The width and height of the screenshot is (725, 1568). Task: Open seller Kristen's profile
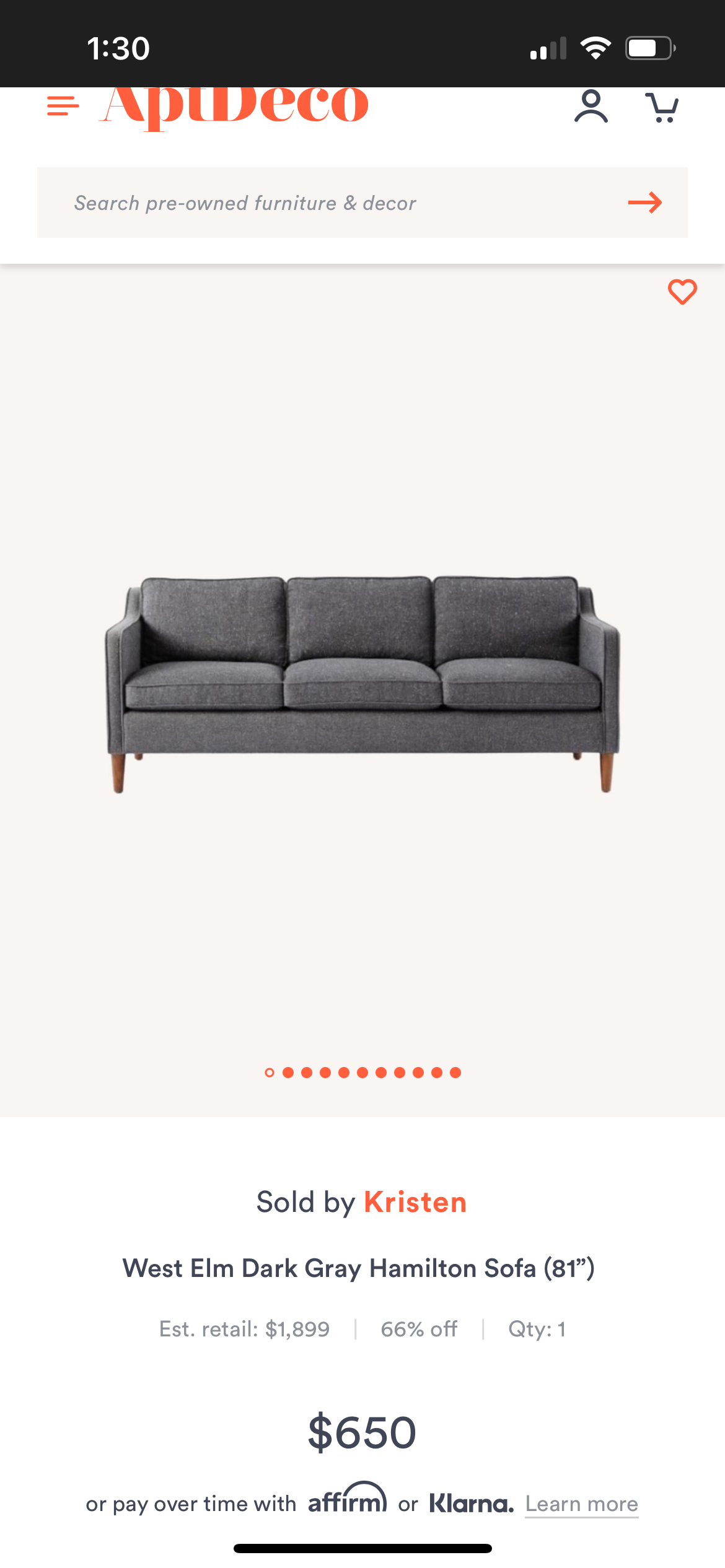click(415, 1202)
